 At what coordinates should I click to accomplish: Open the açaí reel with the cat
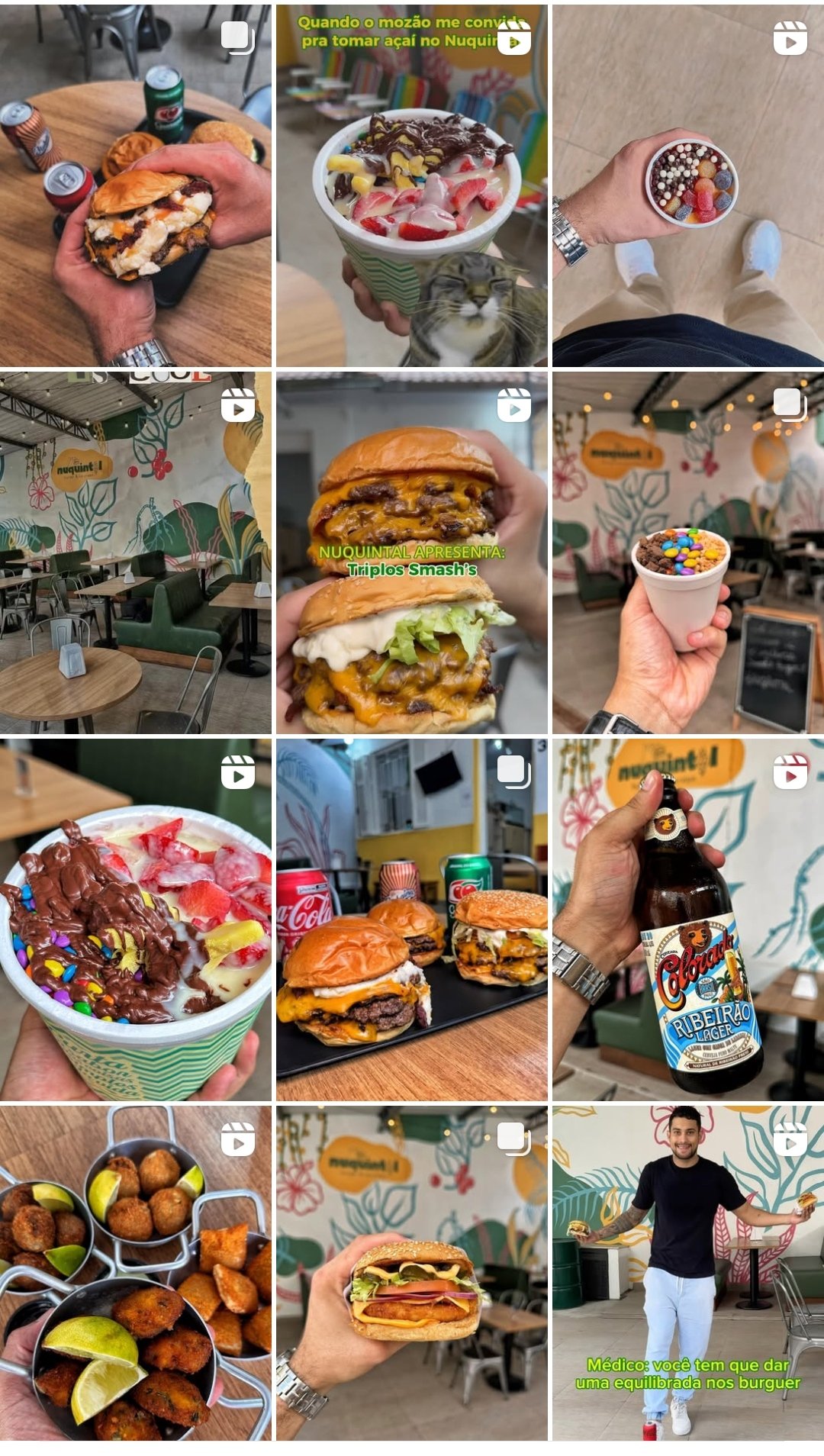click(412, 185)
